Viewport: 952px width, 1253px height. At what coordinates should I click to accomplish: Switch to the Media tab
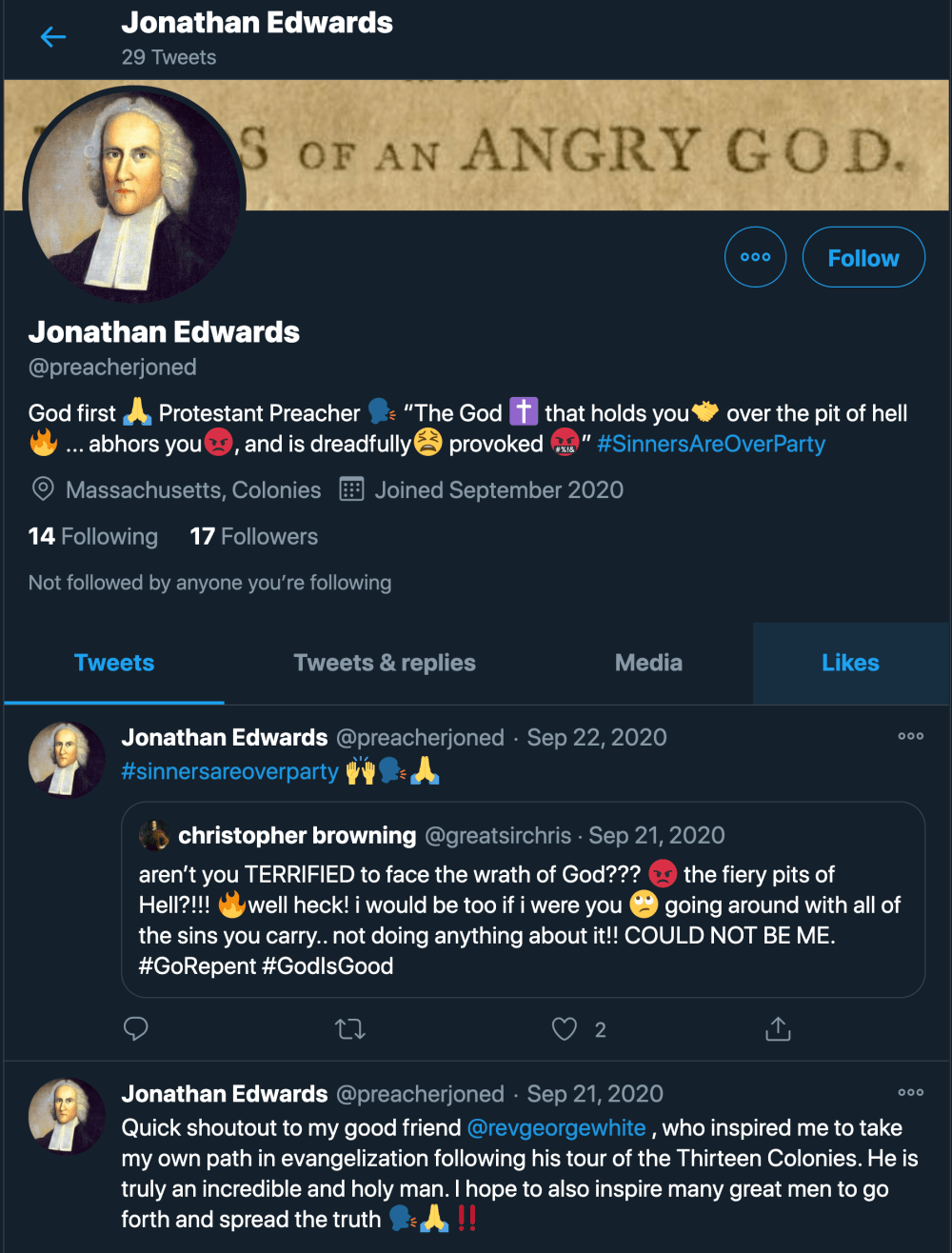648,663
